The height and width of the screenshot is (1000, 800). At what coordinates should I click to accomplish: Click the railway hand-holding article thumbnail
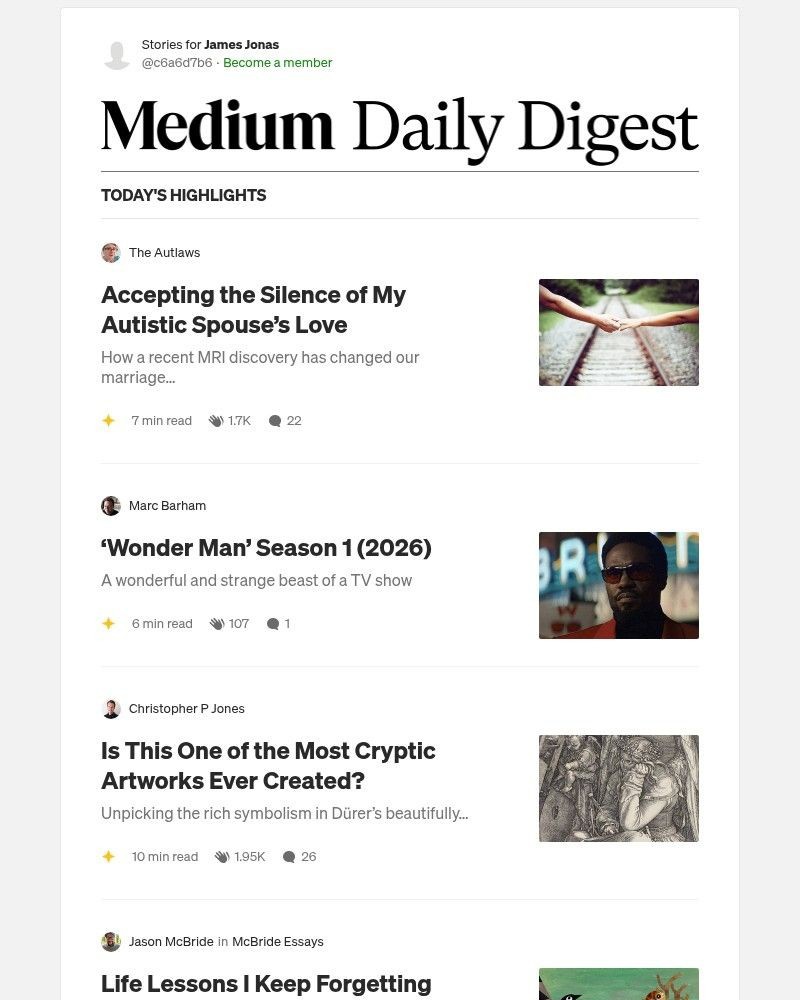[618, 332]
